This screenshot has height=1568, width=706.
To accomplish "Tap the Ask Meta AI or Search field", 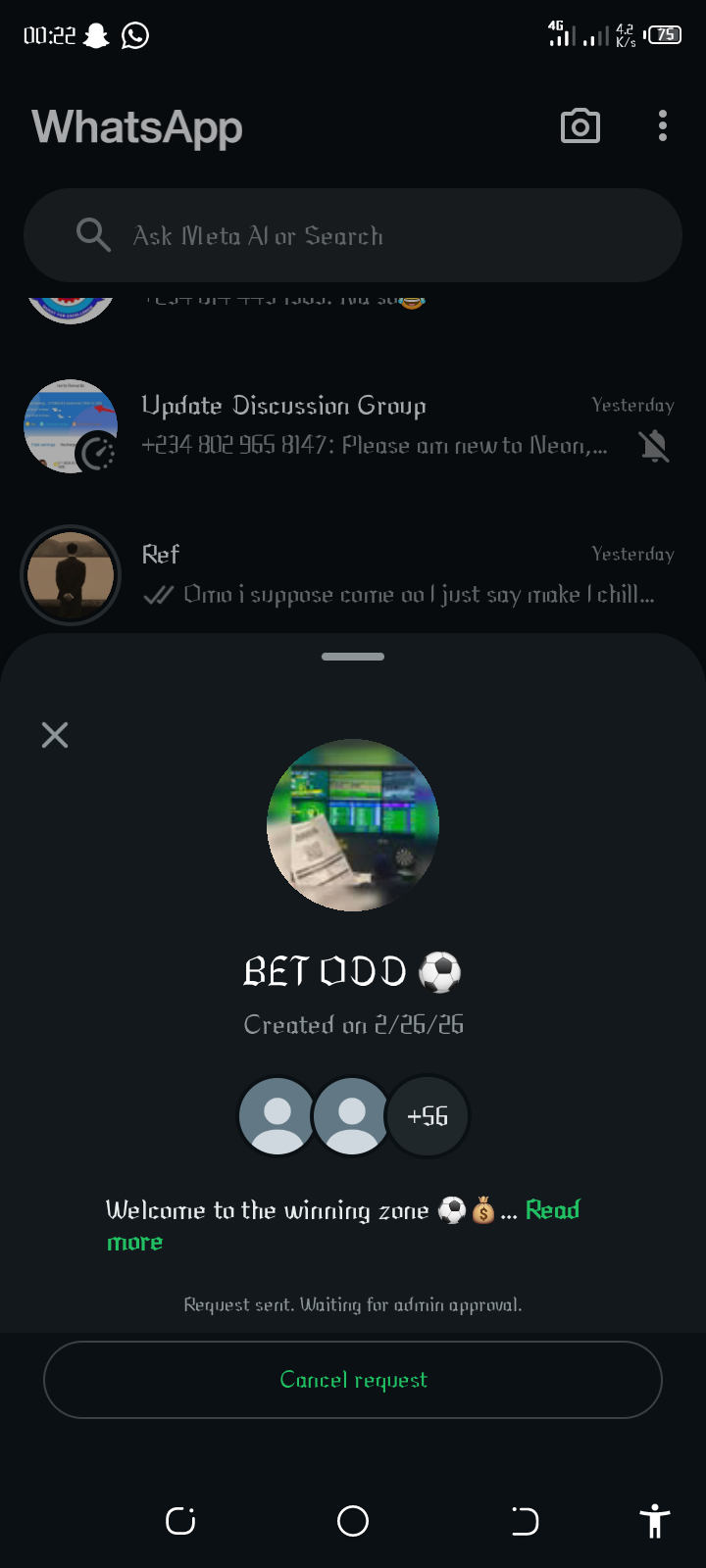I will (353, 235).
